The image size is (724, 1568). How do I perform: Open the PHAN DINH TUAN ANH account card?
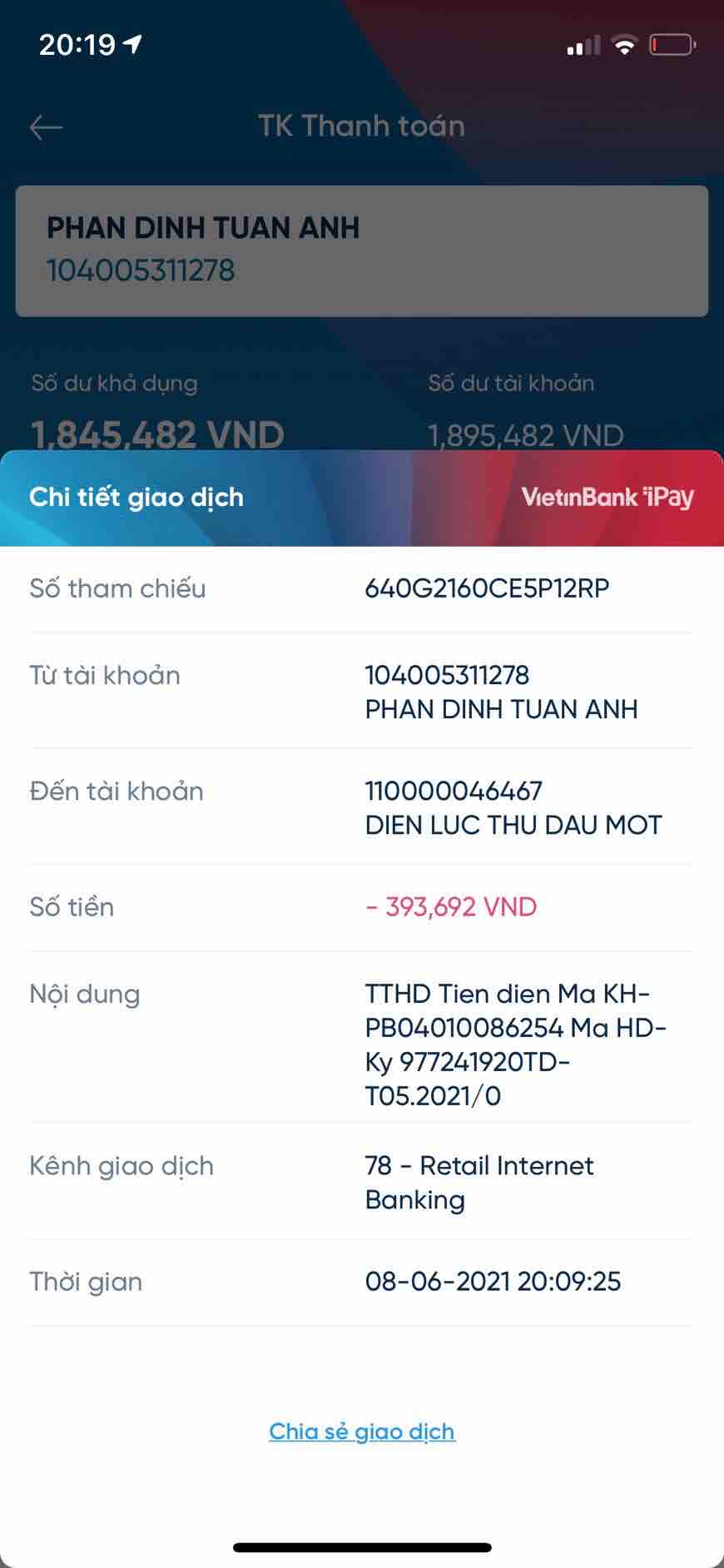pyautogui.click(x=362, y=250)
